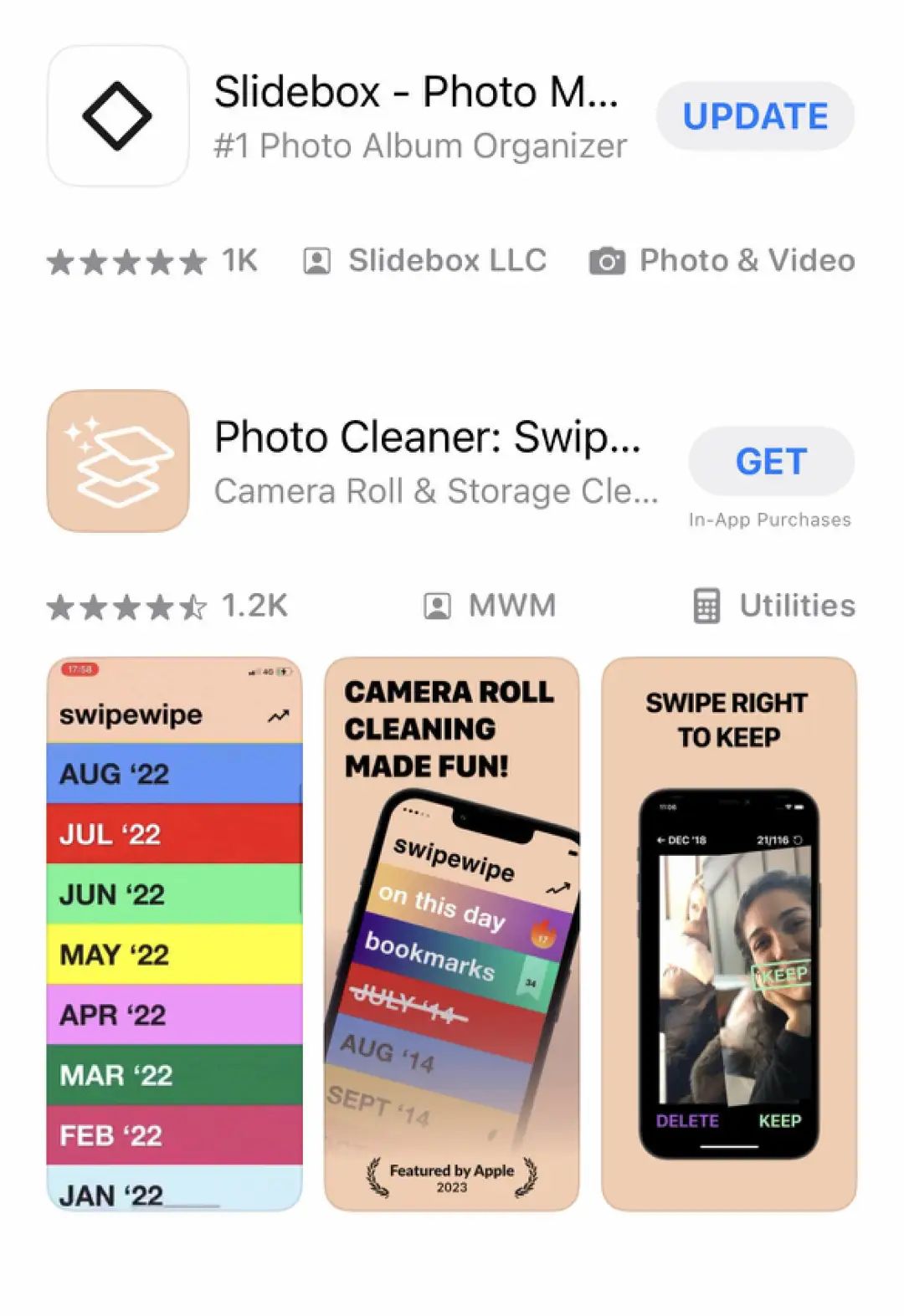Open the Photo Cleaner: Swipewipe listing

(x=427, y=437)
